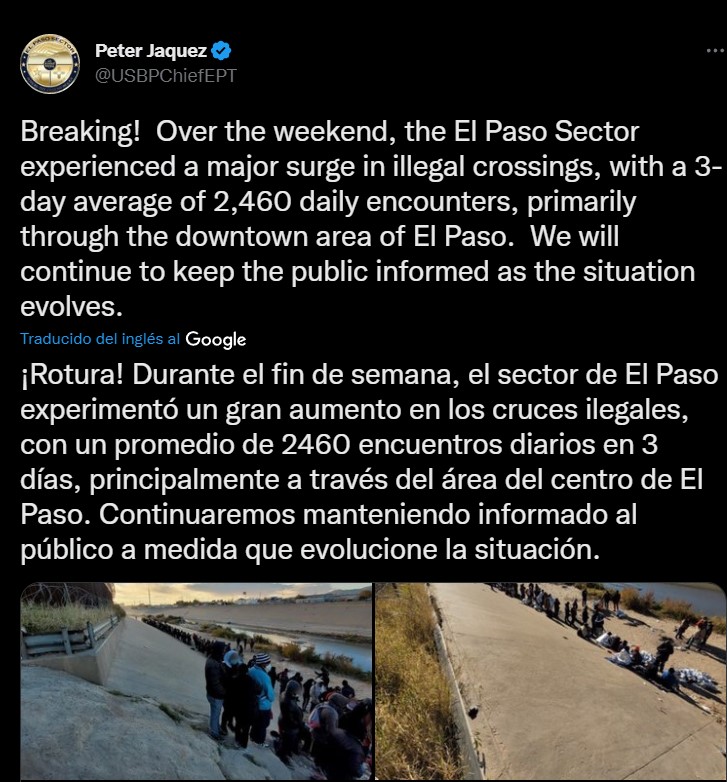Open the right photo of the riverbank

(551, 681)
